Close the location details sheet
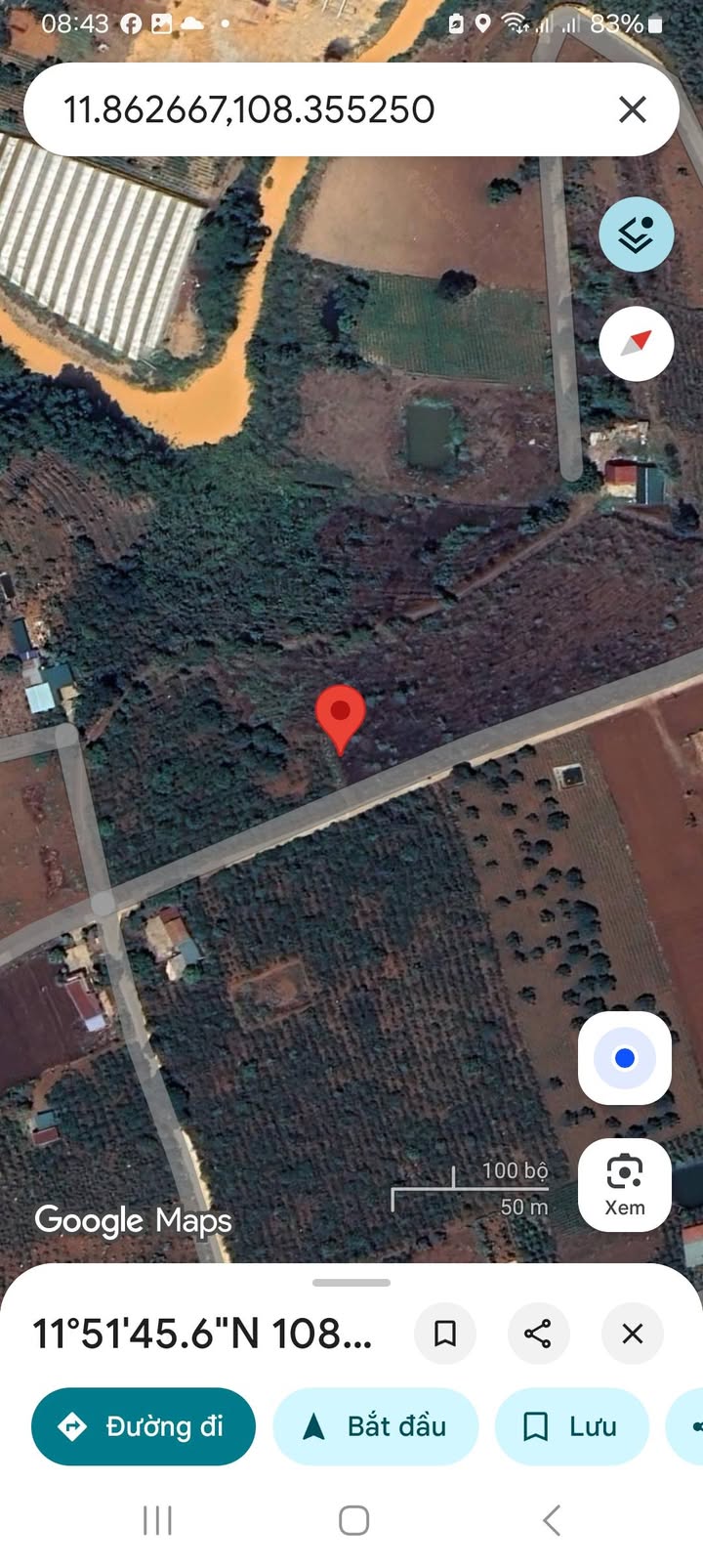The width and height of the screenshot is (703, 1568). coord(633,1334)
